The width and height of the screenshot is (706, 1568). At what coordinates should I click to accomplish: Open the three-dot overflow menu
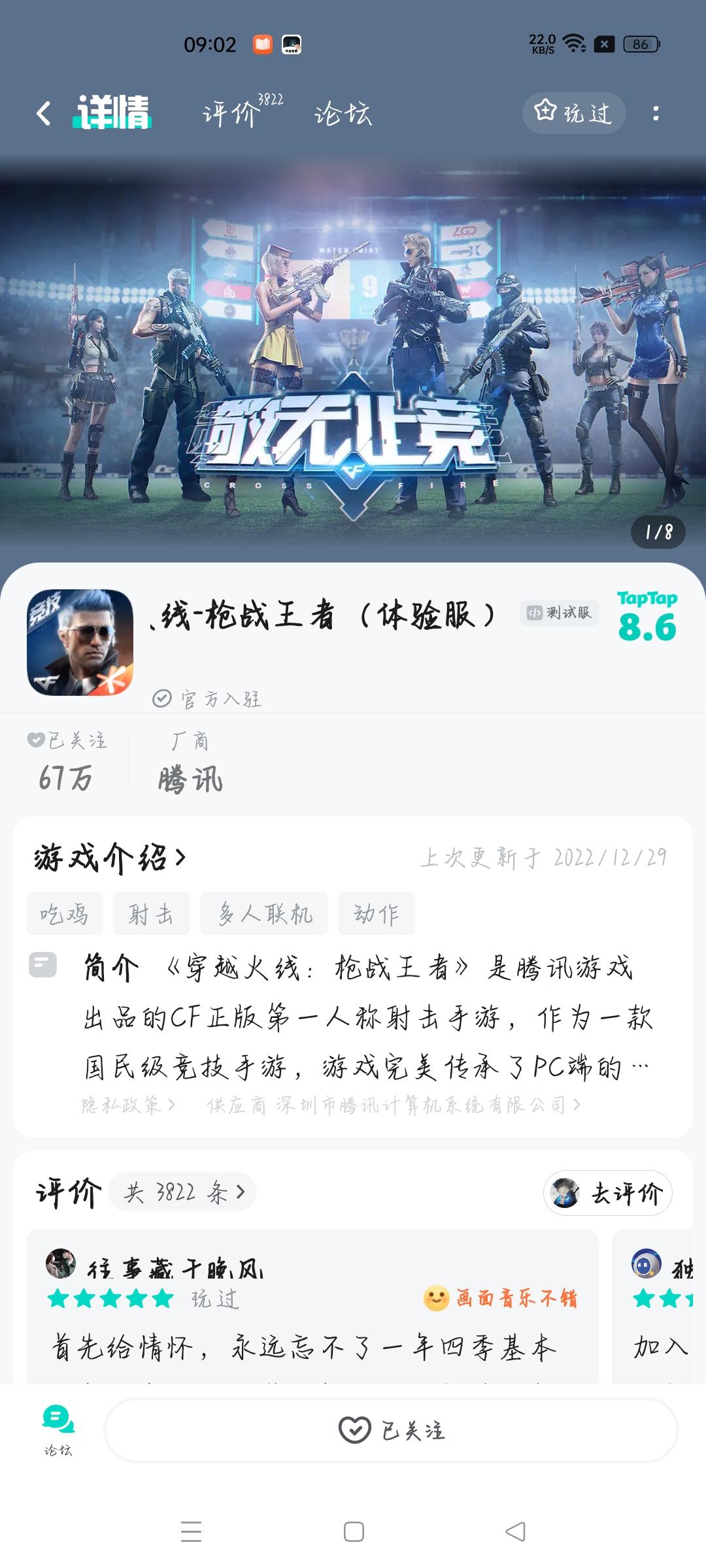tap(657, 112)
